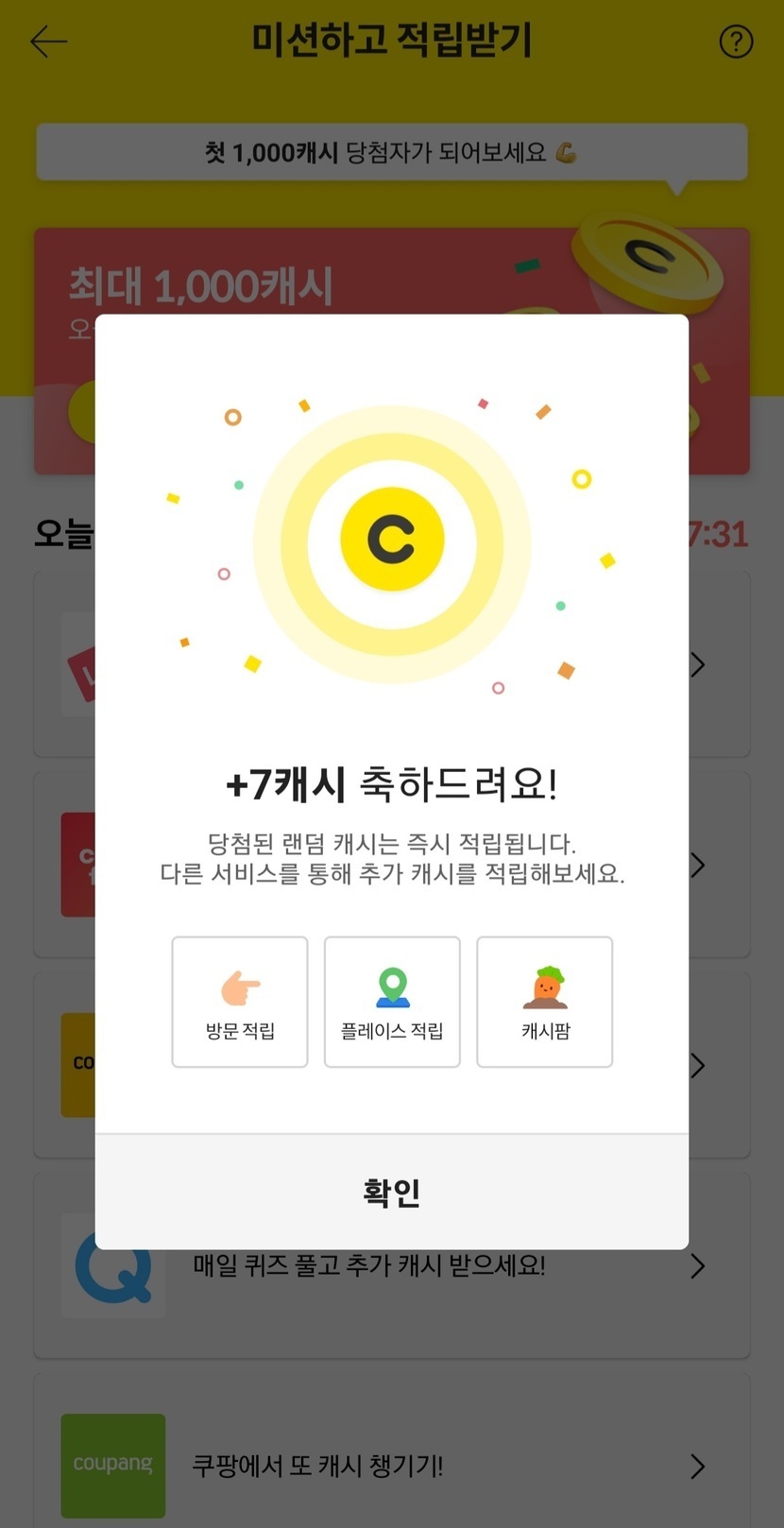Open 플레이스 적립 shortcut
784x1528 pixels.
click(392, 1002)
